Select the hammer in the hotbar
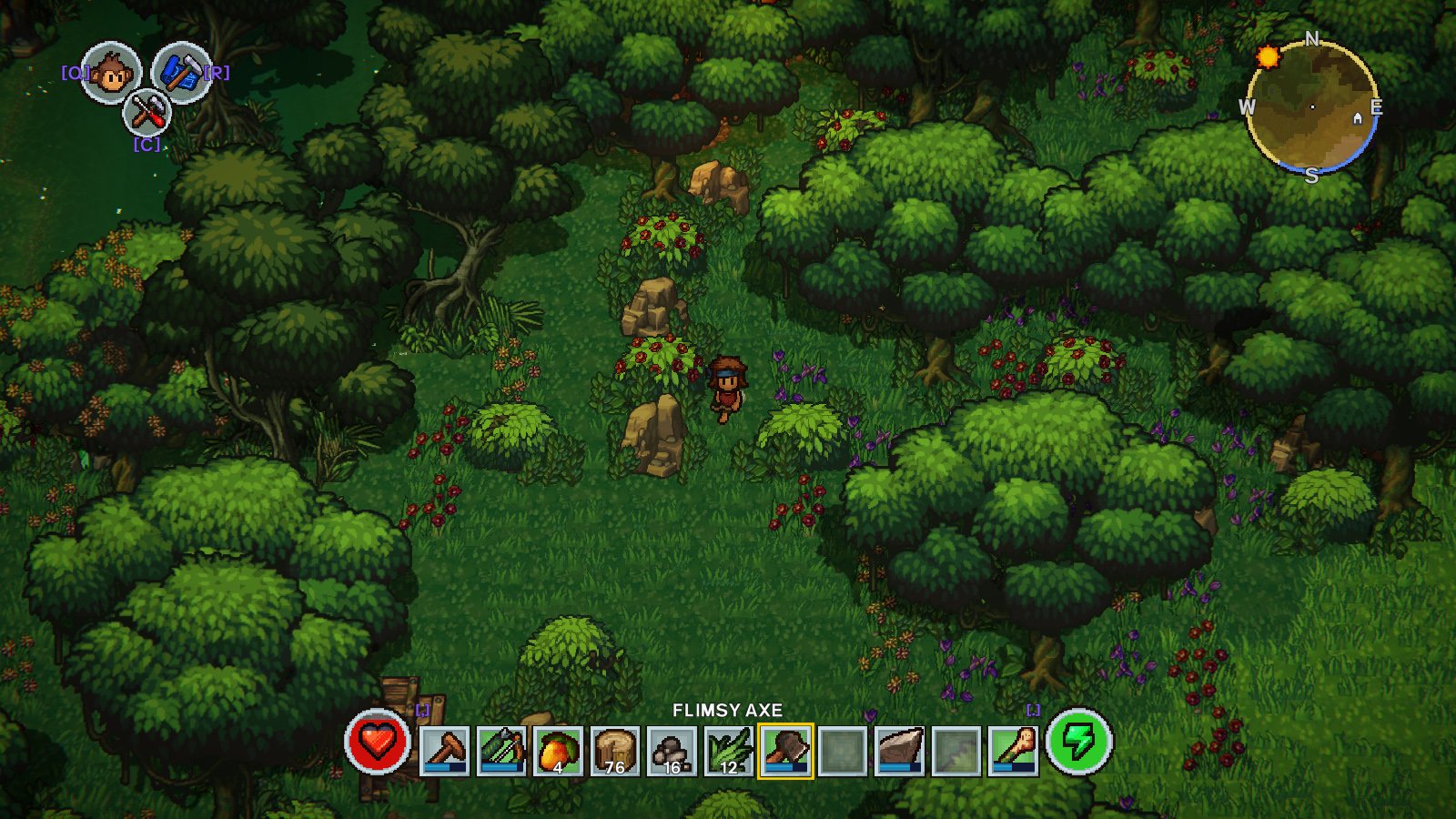 pyautogui.click(x=445, y=751)
